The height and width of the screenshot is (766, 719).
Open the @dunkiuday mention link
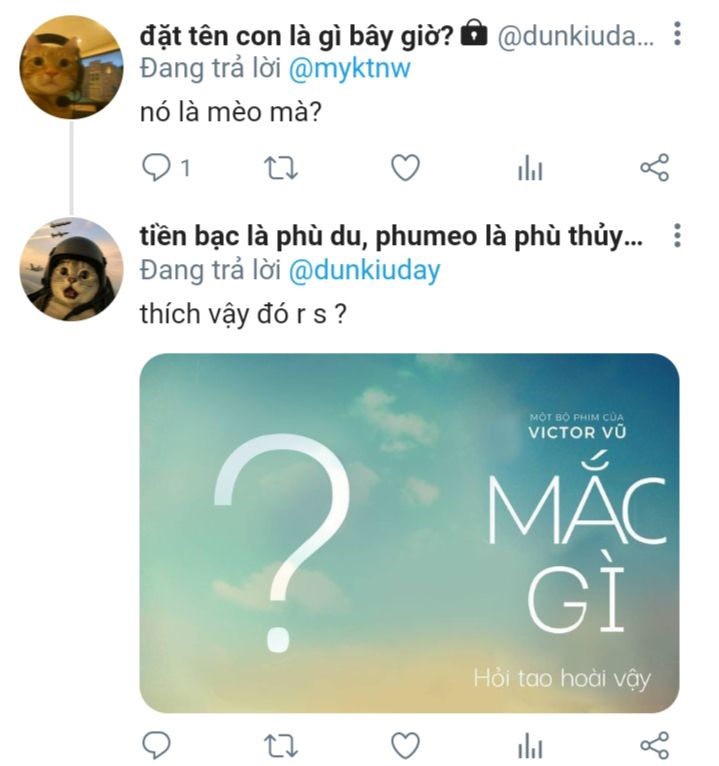[364, 270]
